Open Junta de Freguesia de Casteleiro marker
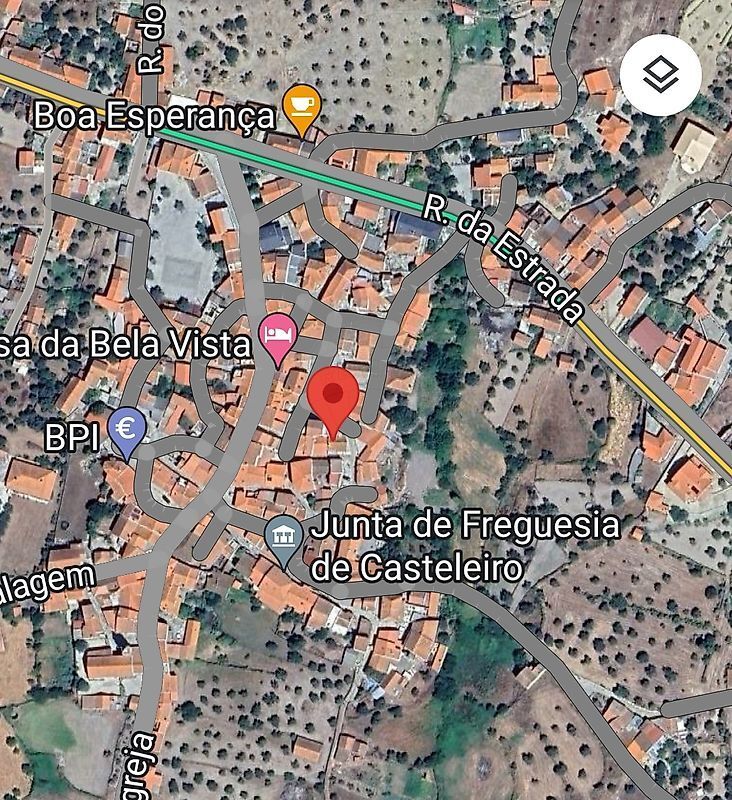Viewport: 732px width, 800px height. 285,538
